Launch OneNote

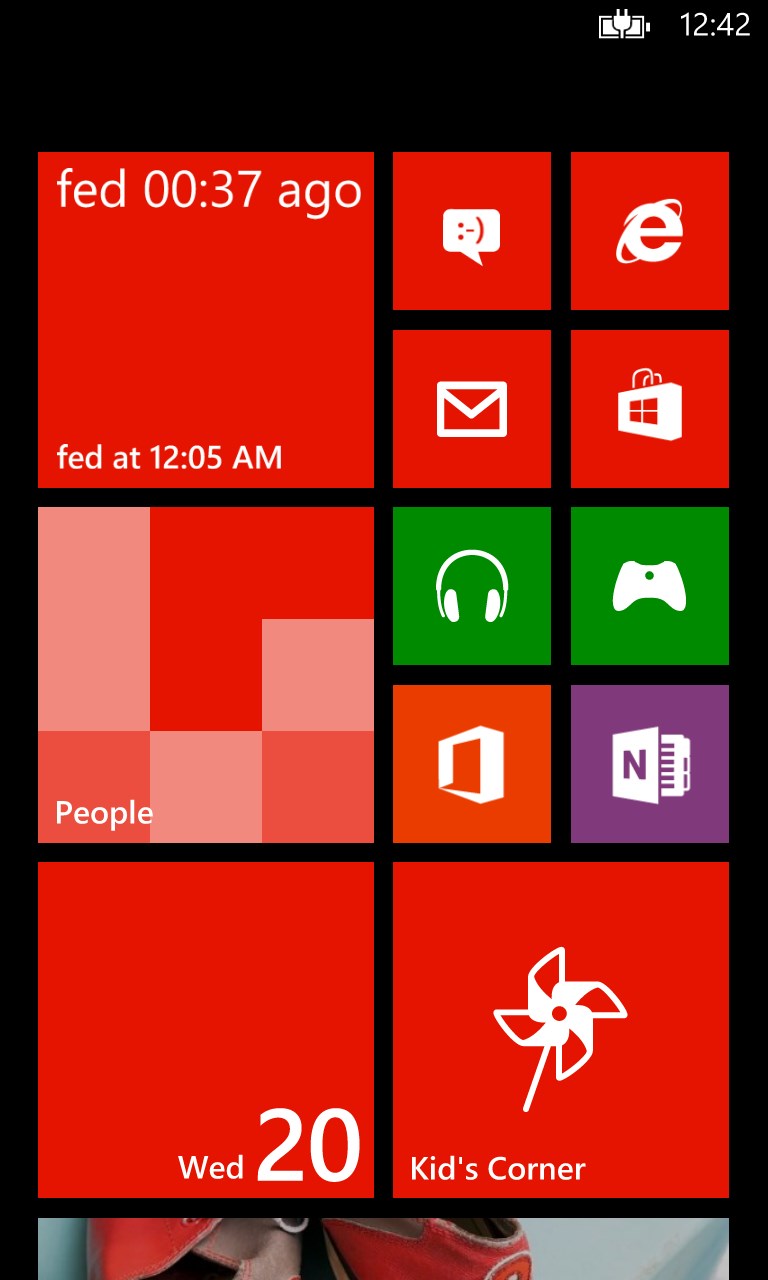[x=649, y=764]
